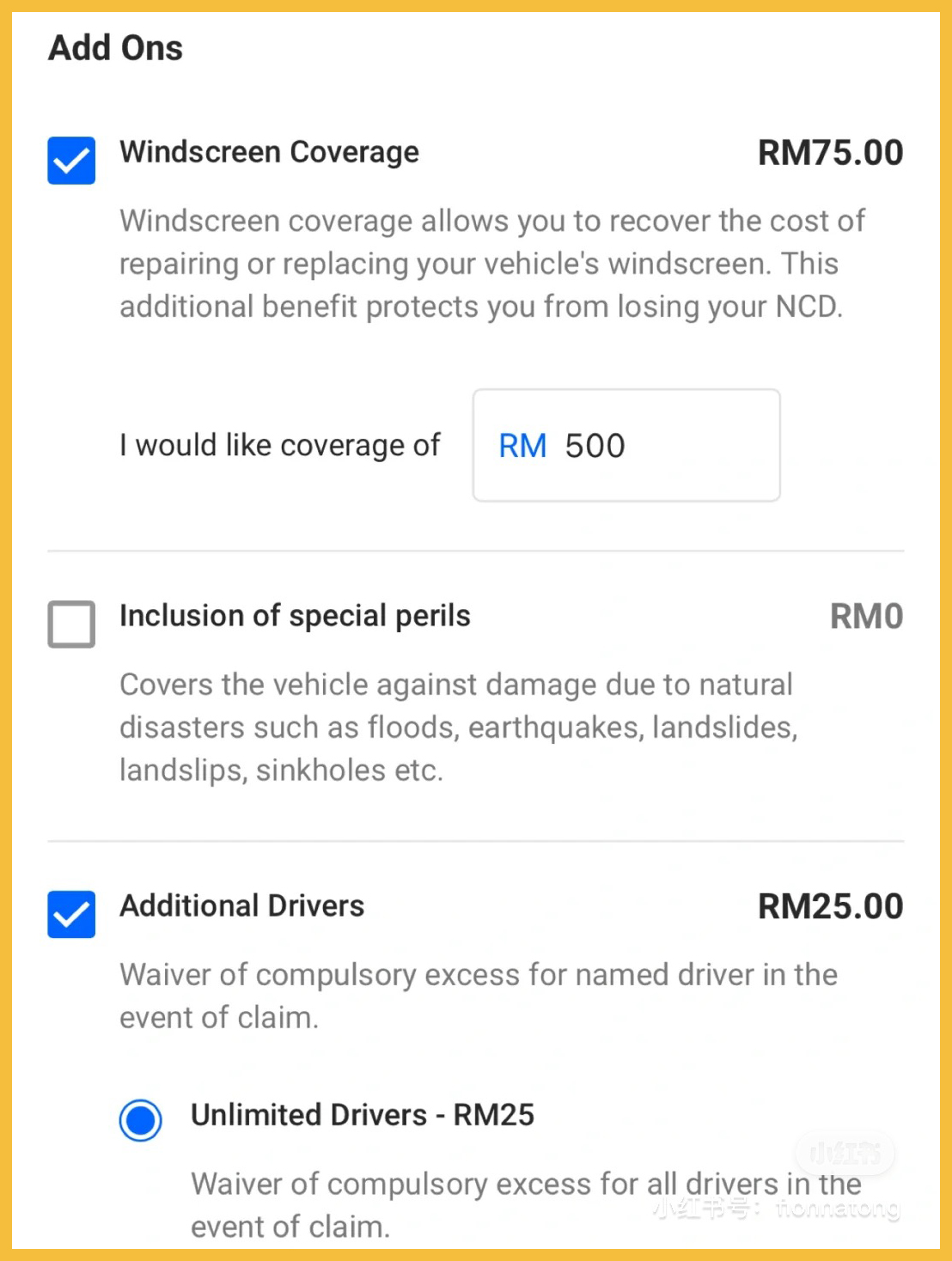The image size is (952, 1261).
Task: Uncheck the Additional Drivers add-on
Action: click(71, 914)
